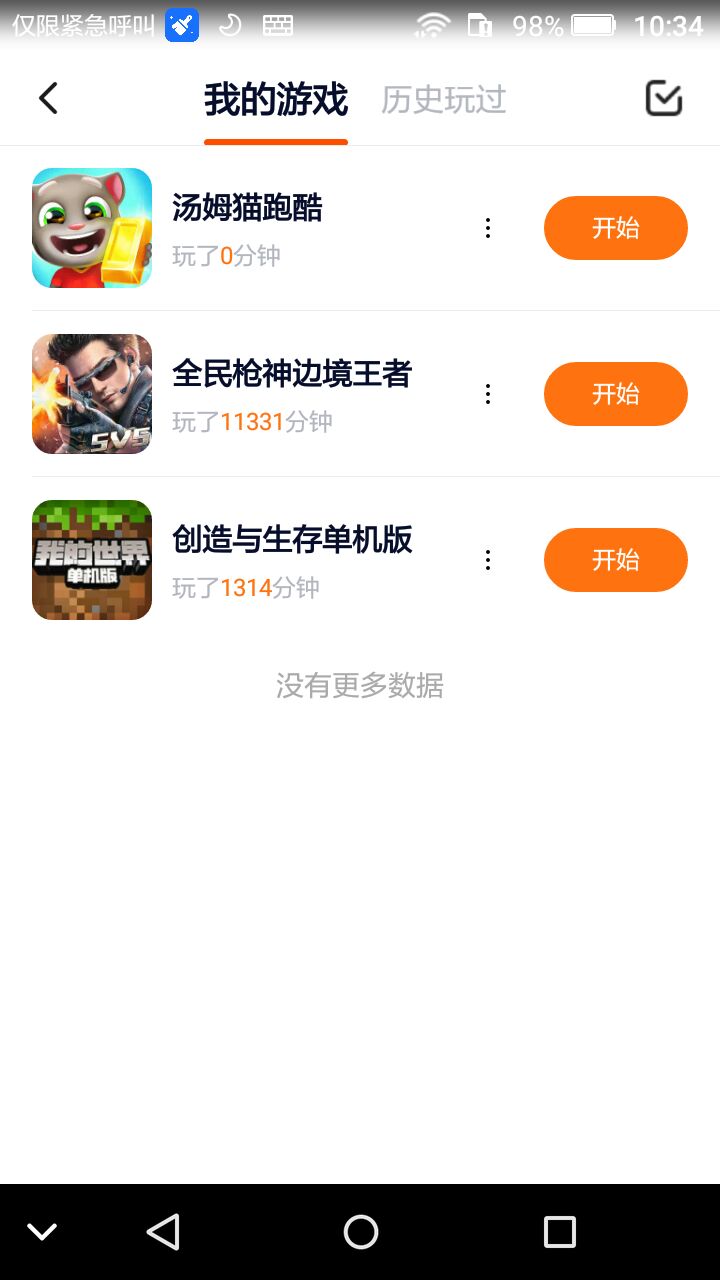Select the 我的游戏 tab

[275, 100]
